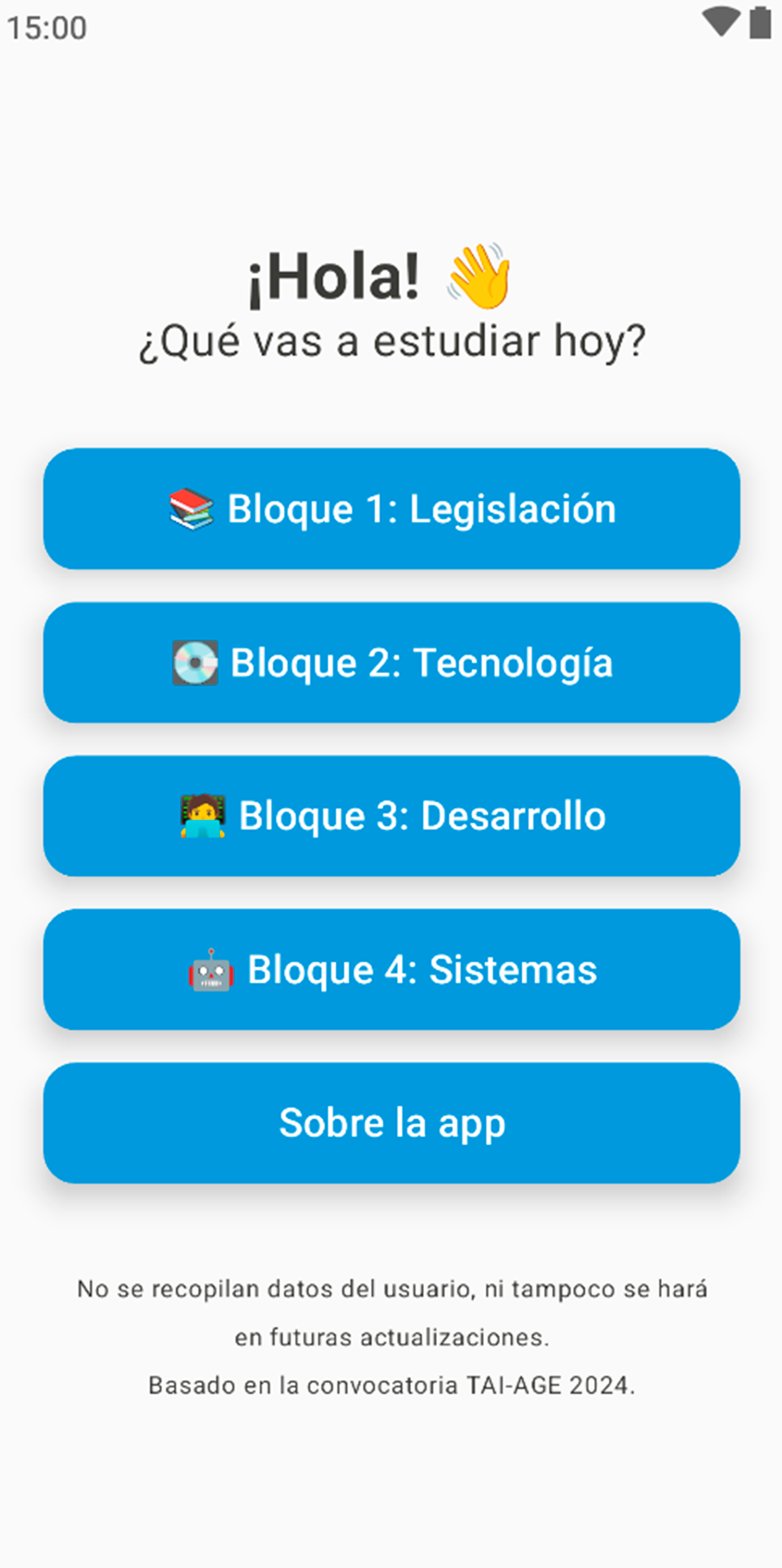This screenshot has height=1568, width=782.
Task: Tap the line about futuras actualizaciones
Action: point(391,1337)
